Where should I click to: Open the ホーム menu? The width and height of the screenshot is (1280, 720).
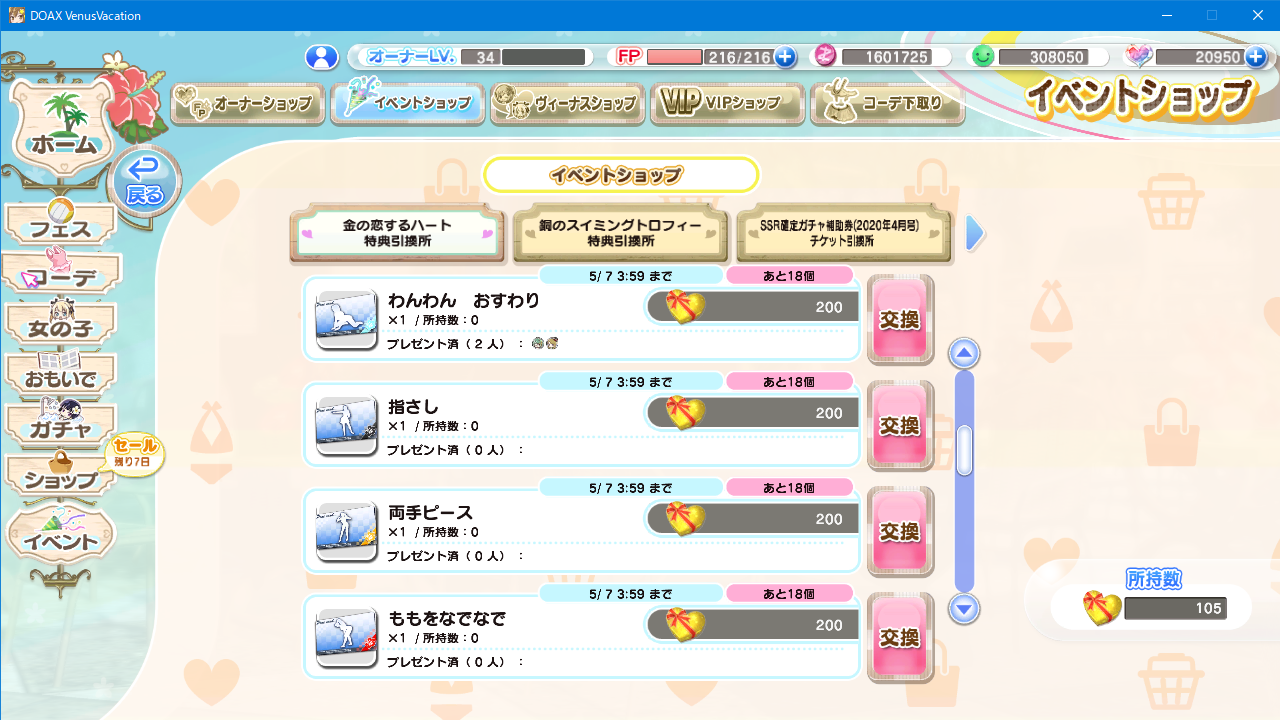click(x=64, y=125)
